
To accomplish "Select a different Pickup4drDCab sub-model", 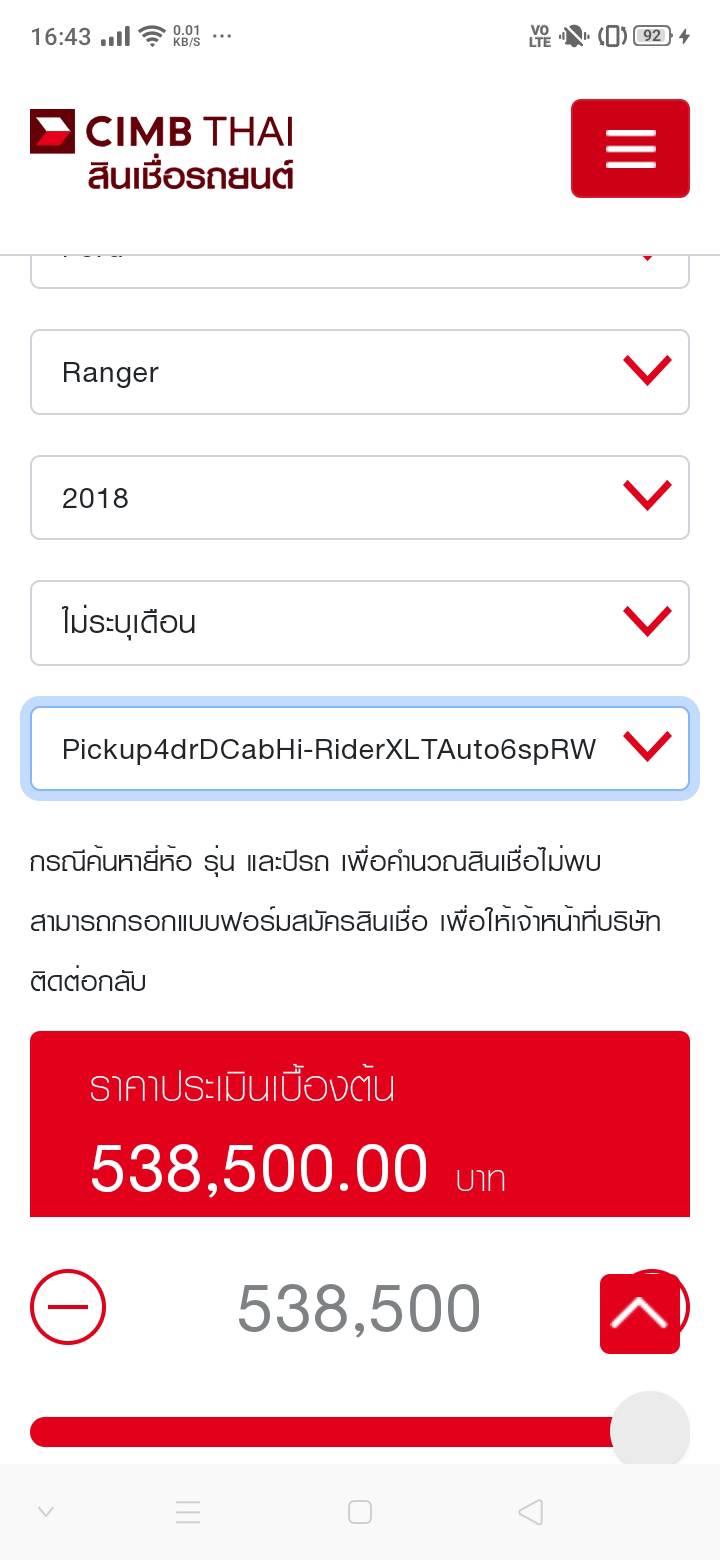I will [x=360, y=749].
